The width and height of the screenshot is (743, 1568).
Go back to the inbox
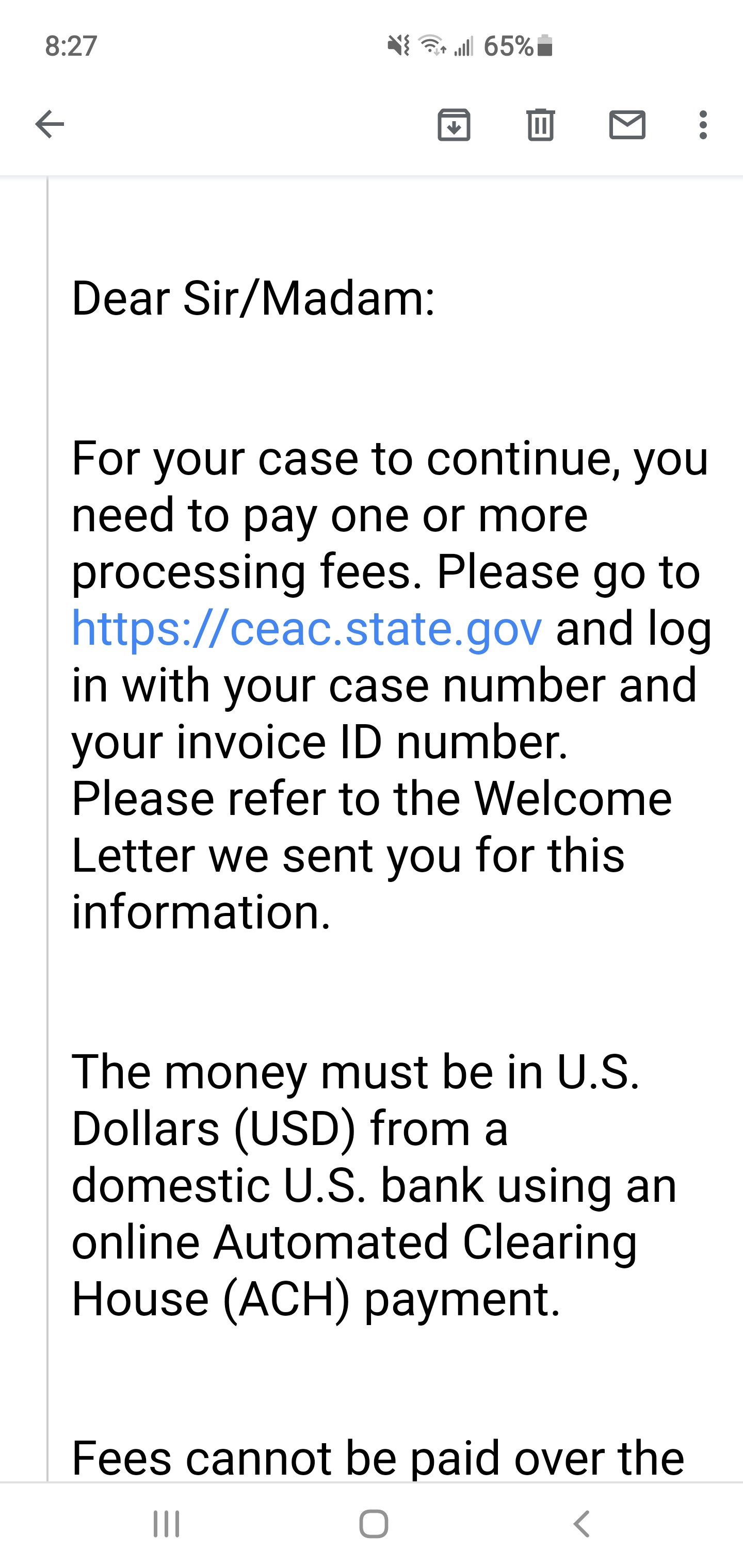[50, 125]
